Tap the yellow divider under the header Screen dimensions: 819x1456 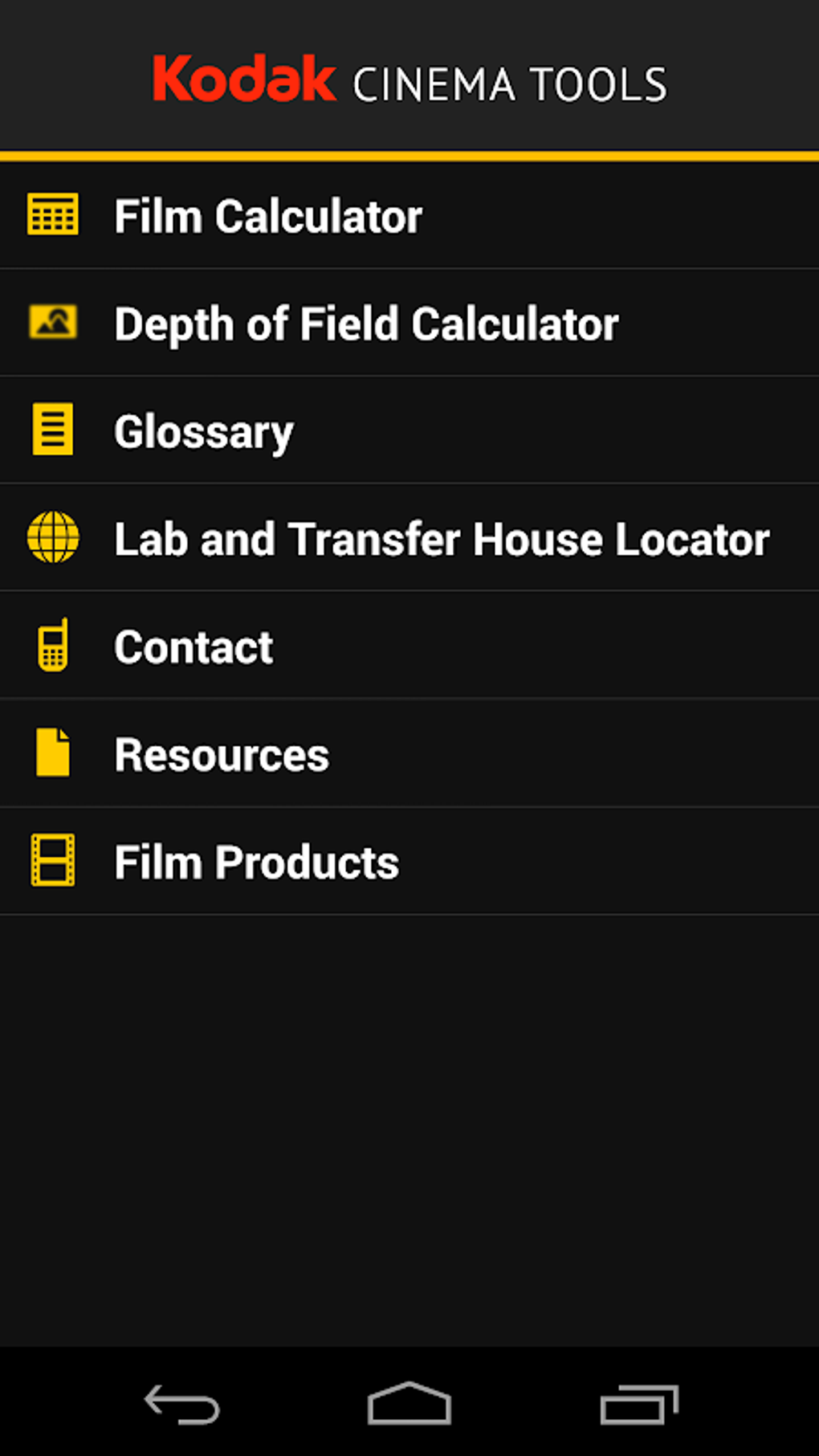tap(409, 154)
